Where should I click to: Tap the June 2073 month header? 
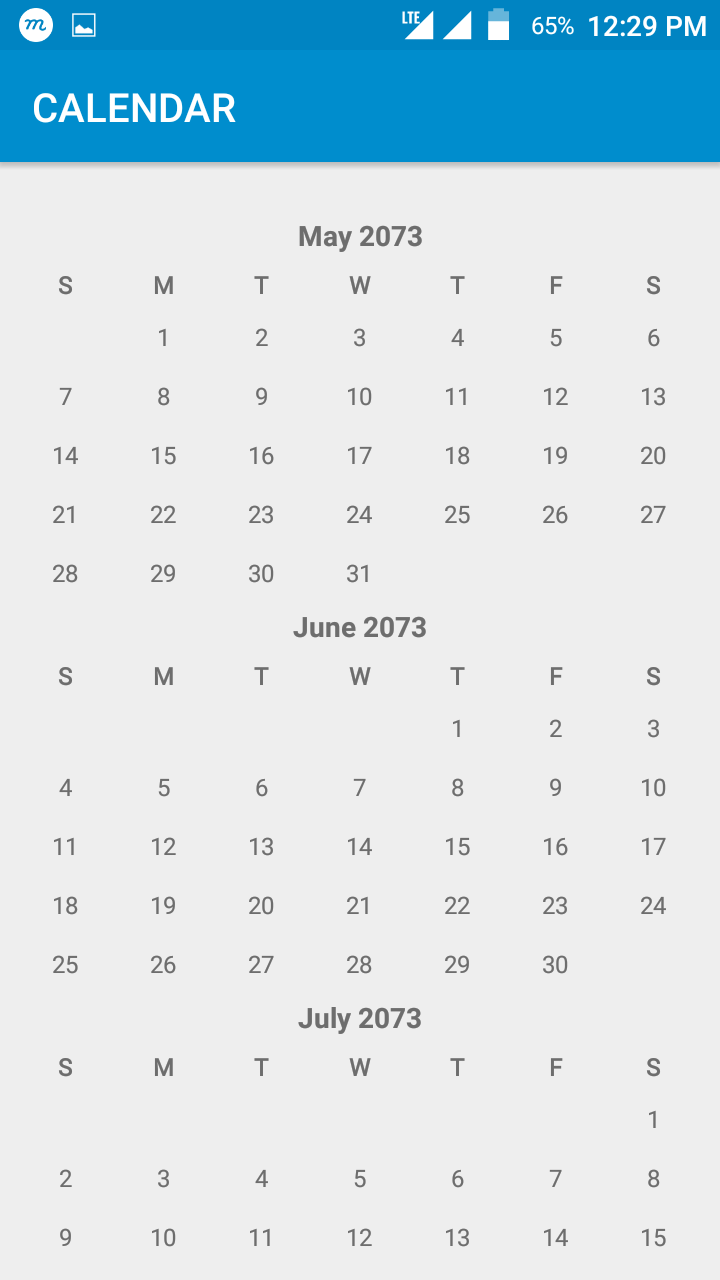[360, 627]
